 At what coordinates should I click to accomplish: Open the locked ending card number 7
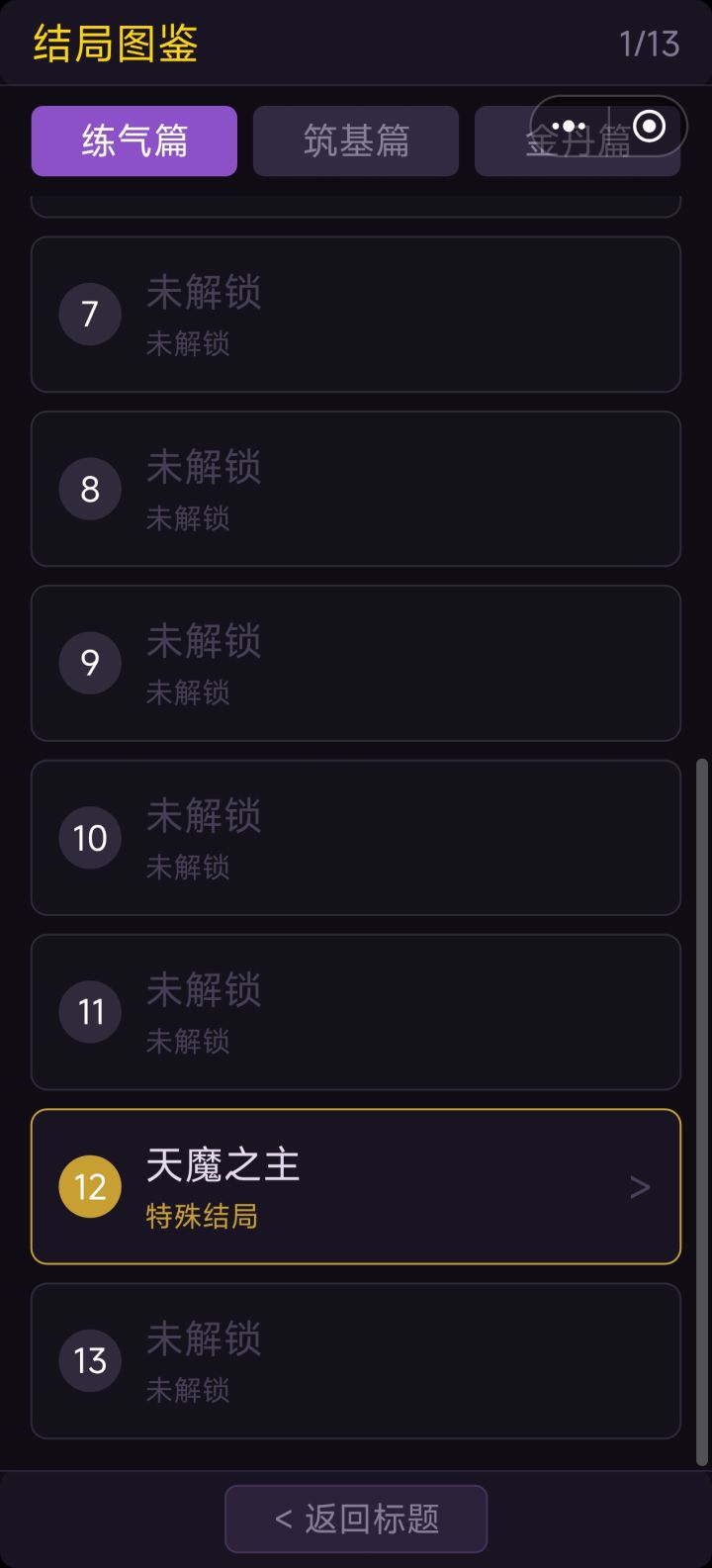pyautogui.click(x=356, y=314)
